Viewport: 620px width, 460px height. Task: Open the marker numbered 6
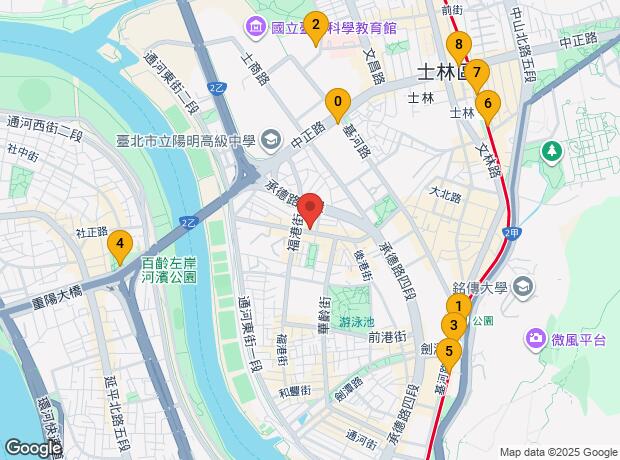[488, 102]
